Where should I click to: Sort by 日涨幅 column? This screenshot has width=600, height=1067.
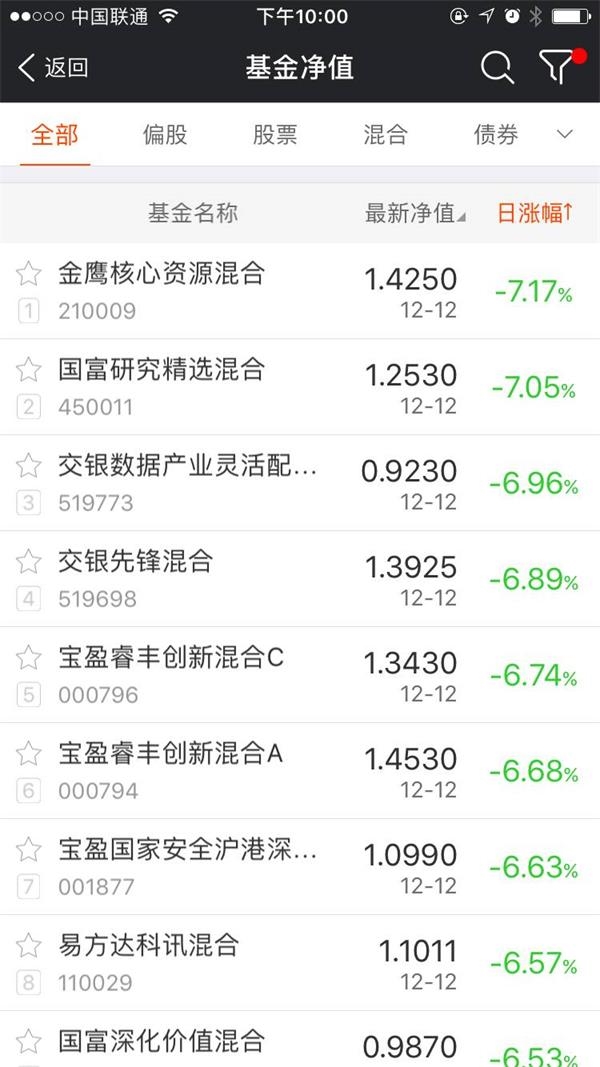[x=535, y=213]
